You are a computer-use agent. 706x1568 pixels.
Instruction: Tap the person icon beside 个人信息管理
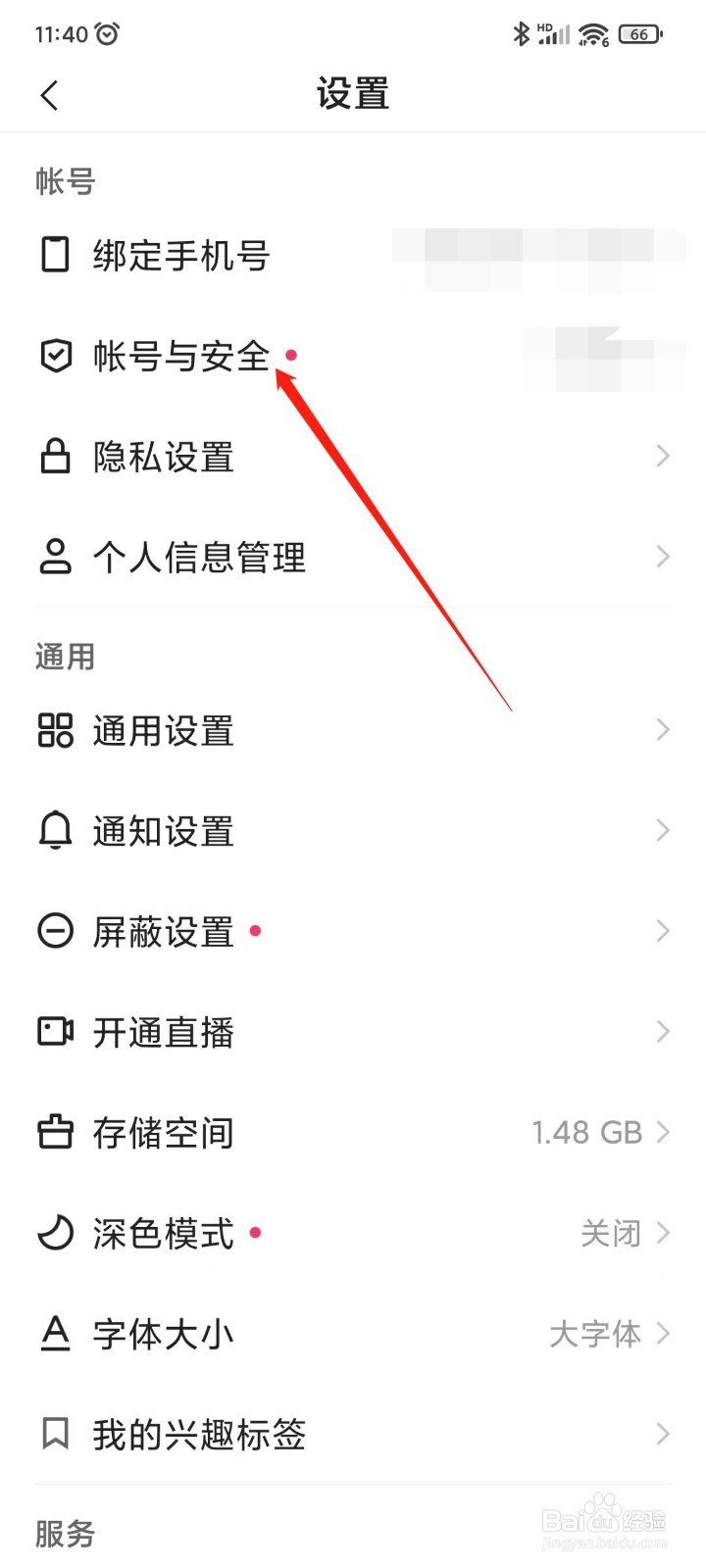[55, 557]
